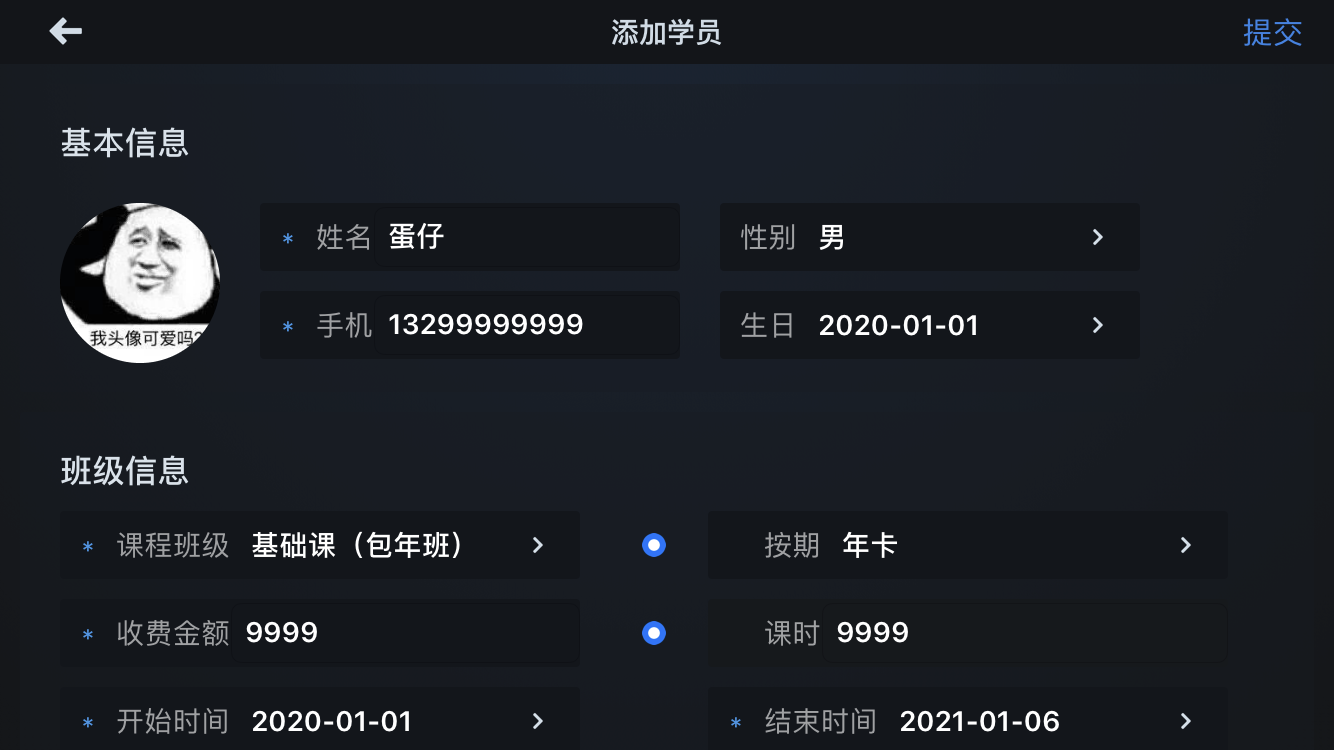The width and height of the screenshot is (1334, 750).
Task: Open the 生日 birthday picker
Action: [x=930, y=325]
